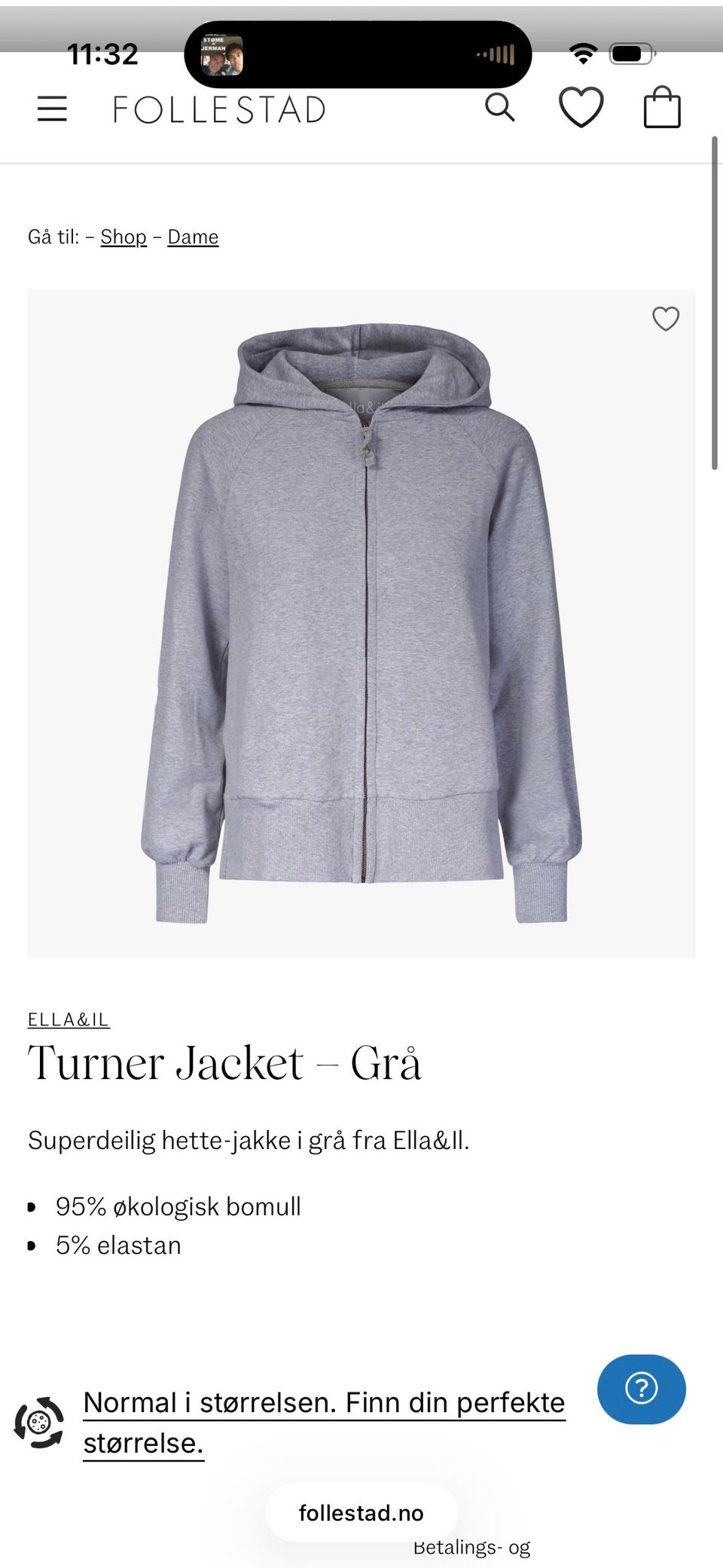Go to the Shop breadcrumb
Image resolution: width=723 pixels, height=1568 pixels.
pos(124,237)
